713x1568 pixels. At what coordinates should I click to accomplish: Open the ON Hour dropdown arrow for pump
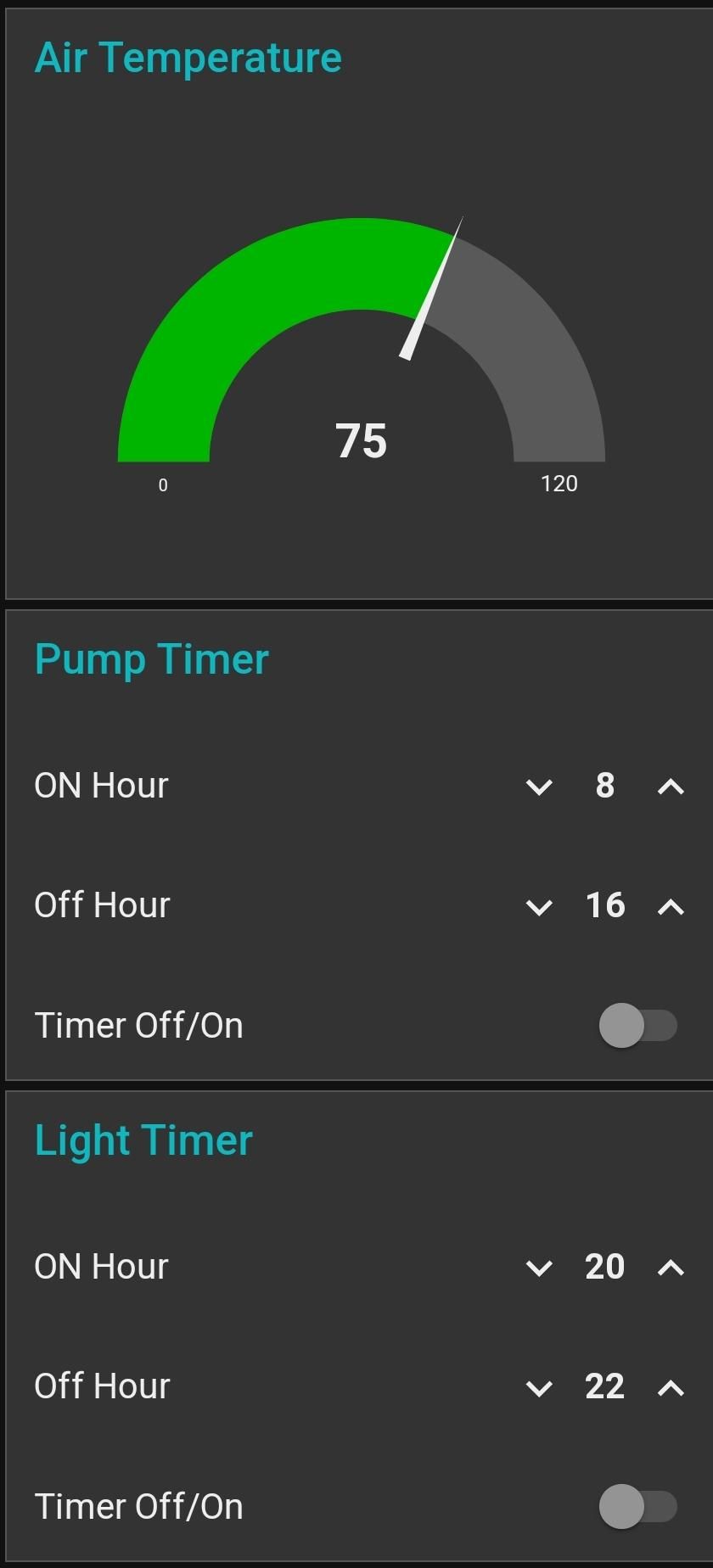[x=540, y=787]
